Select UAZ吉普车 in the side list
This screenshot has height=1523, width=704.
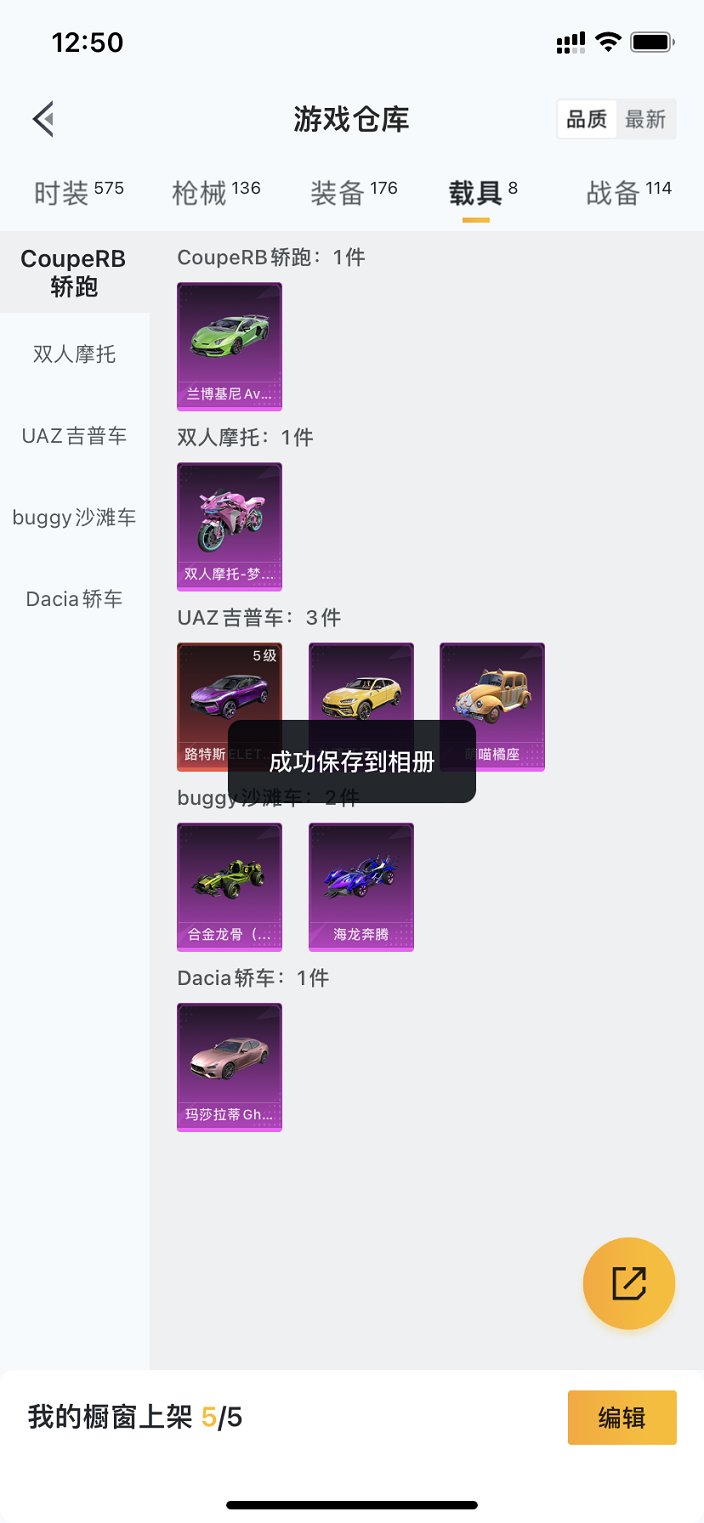74,436
